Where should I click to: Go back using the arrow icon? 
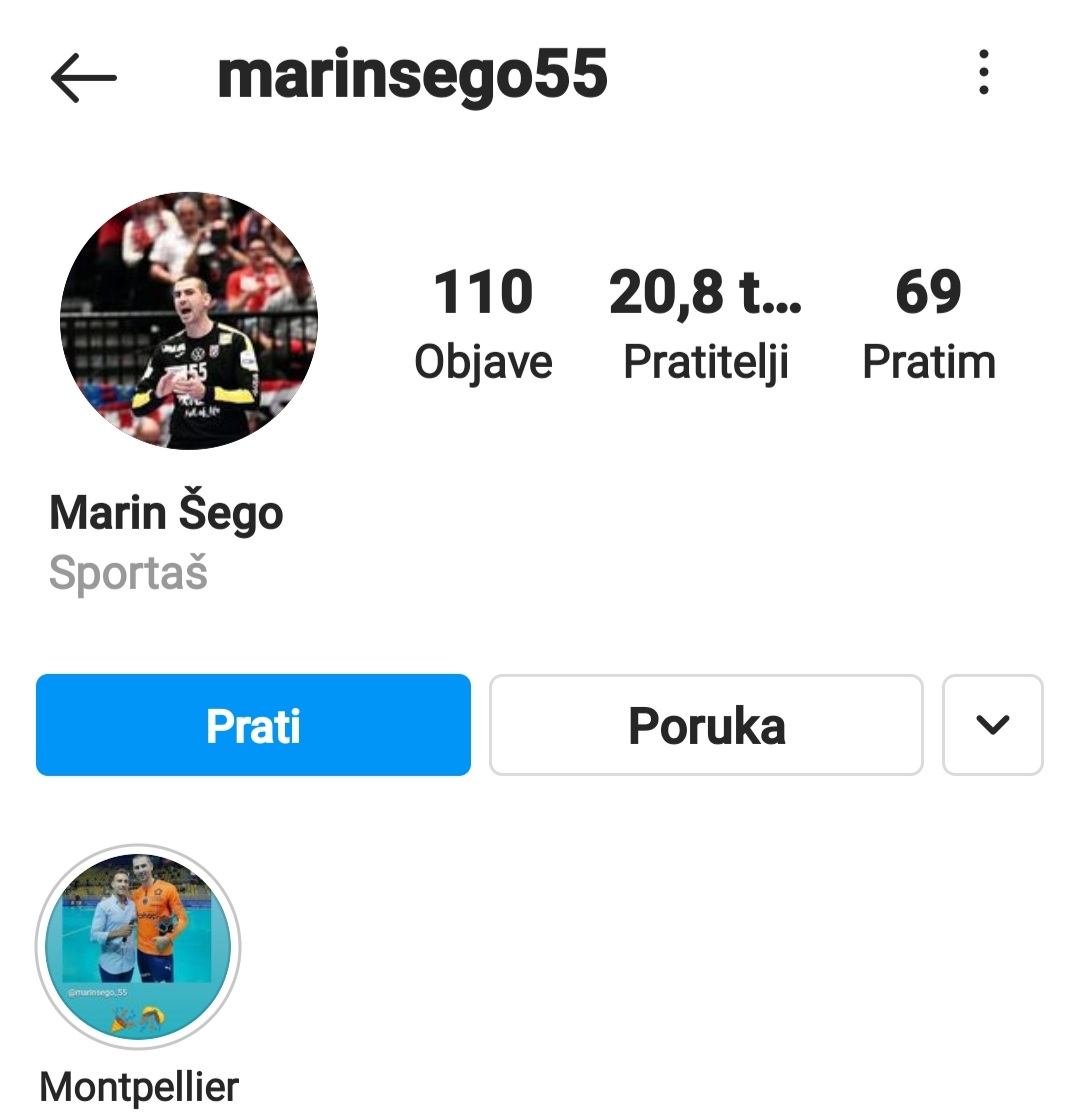(x=84, y=77)
